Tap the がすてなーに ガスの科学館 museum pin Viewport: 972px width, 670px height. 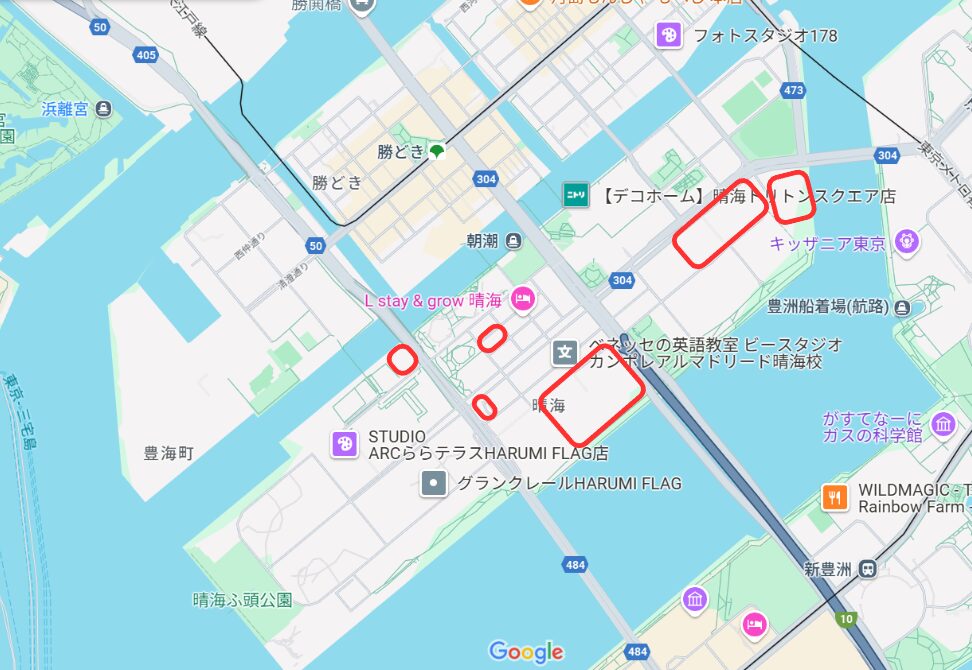pyautogui.click(x=943, y=425)
